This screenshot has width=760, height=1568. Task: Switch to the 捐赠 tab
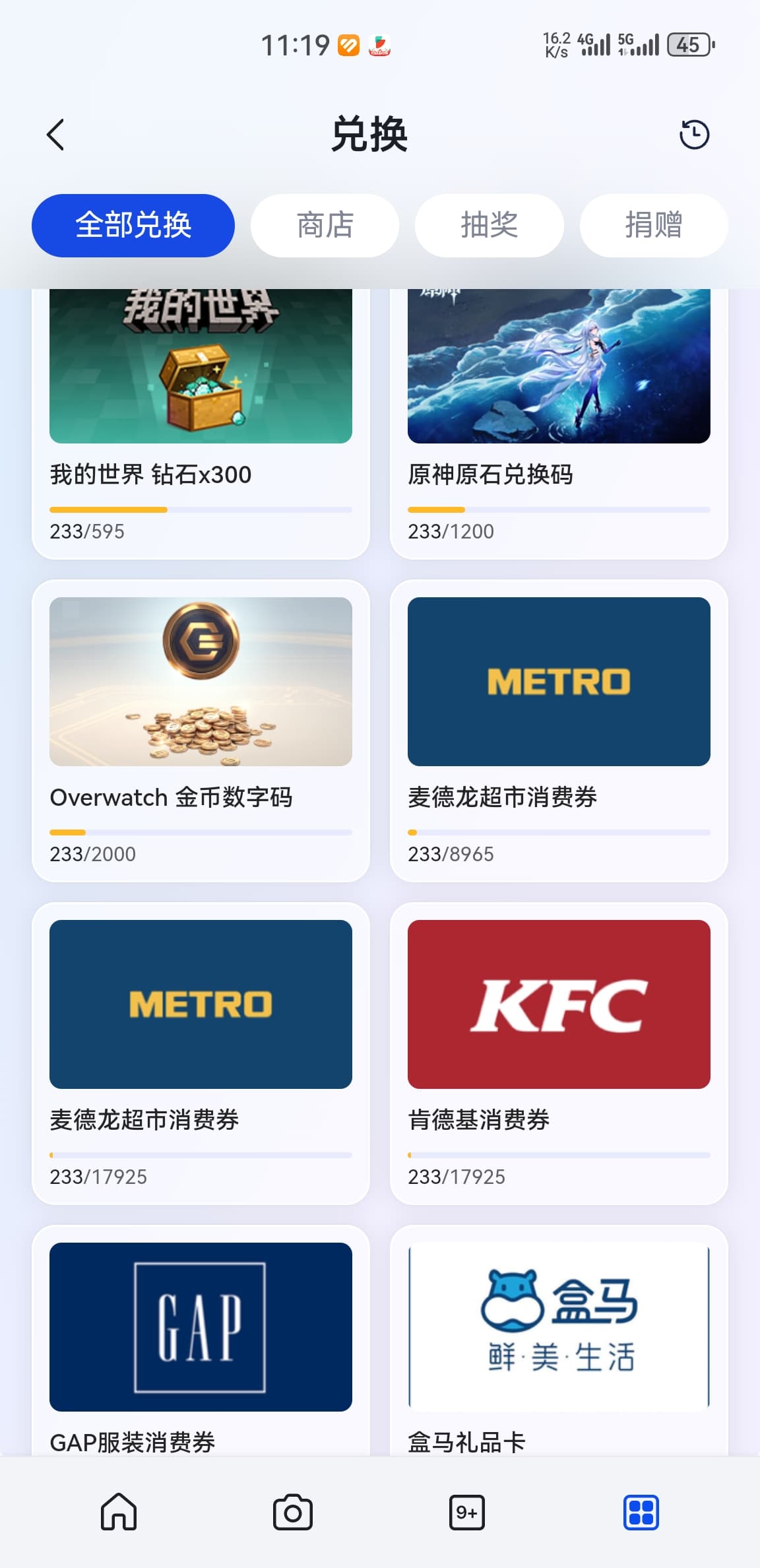[654, 225]
